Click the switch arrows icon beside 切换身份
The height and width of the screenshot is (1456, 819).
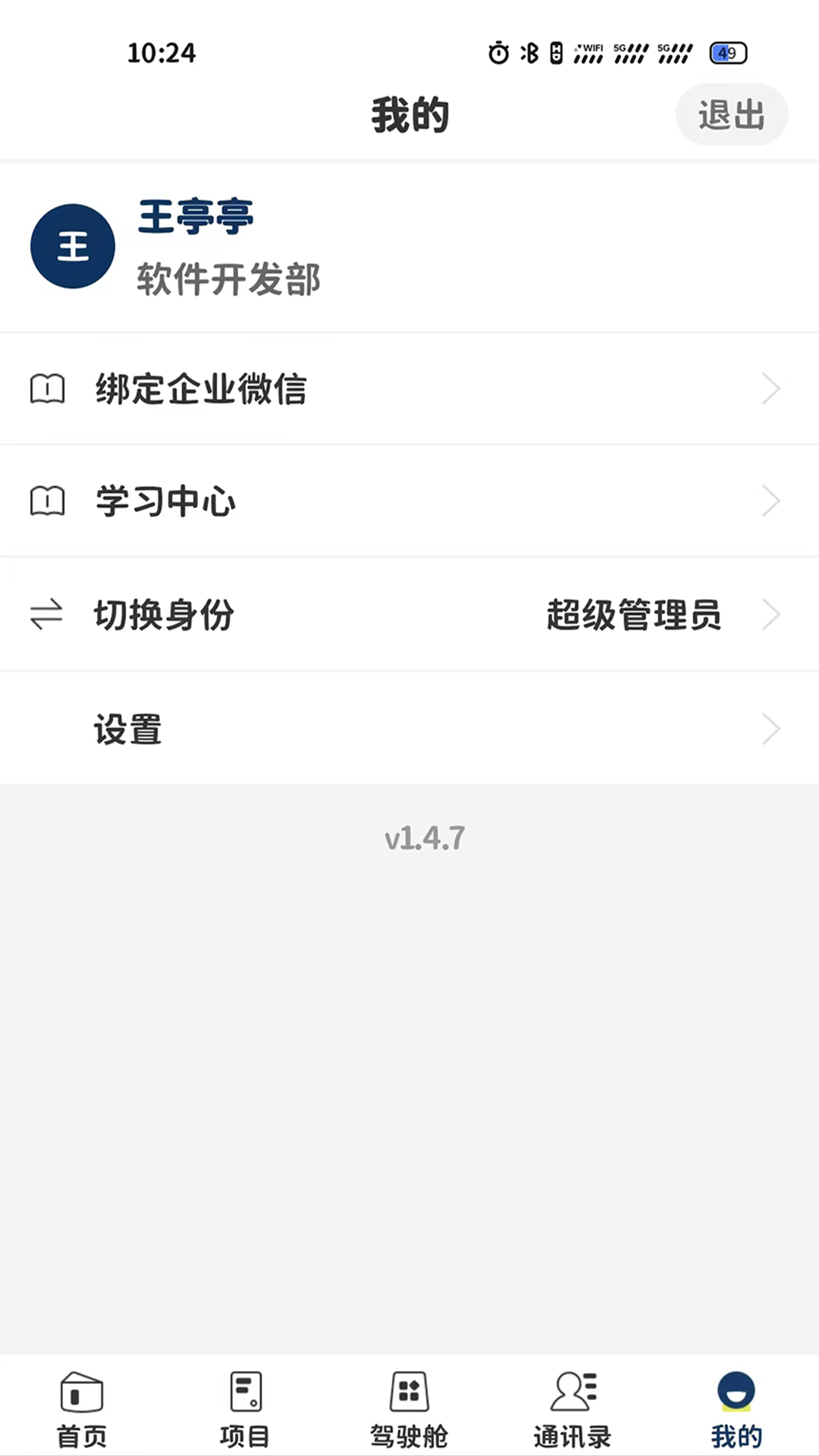(45, 614)
